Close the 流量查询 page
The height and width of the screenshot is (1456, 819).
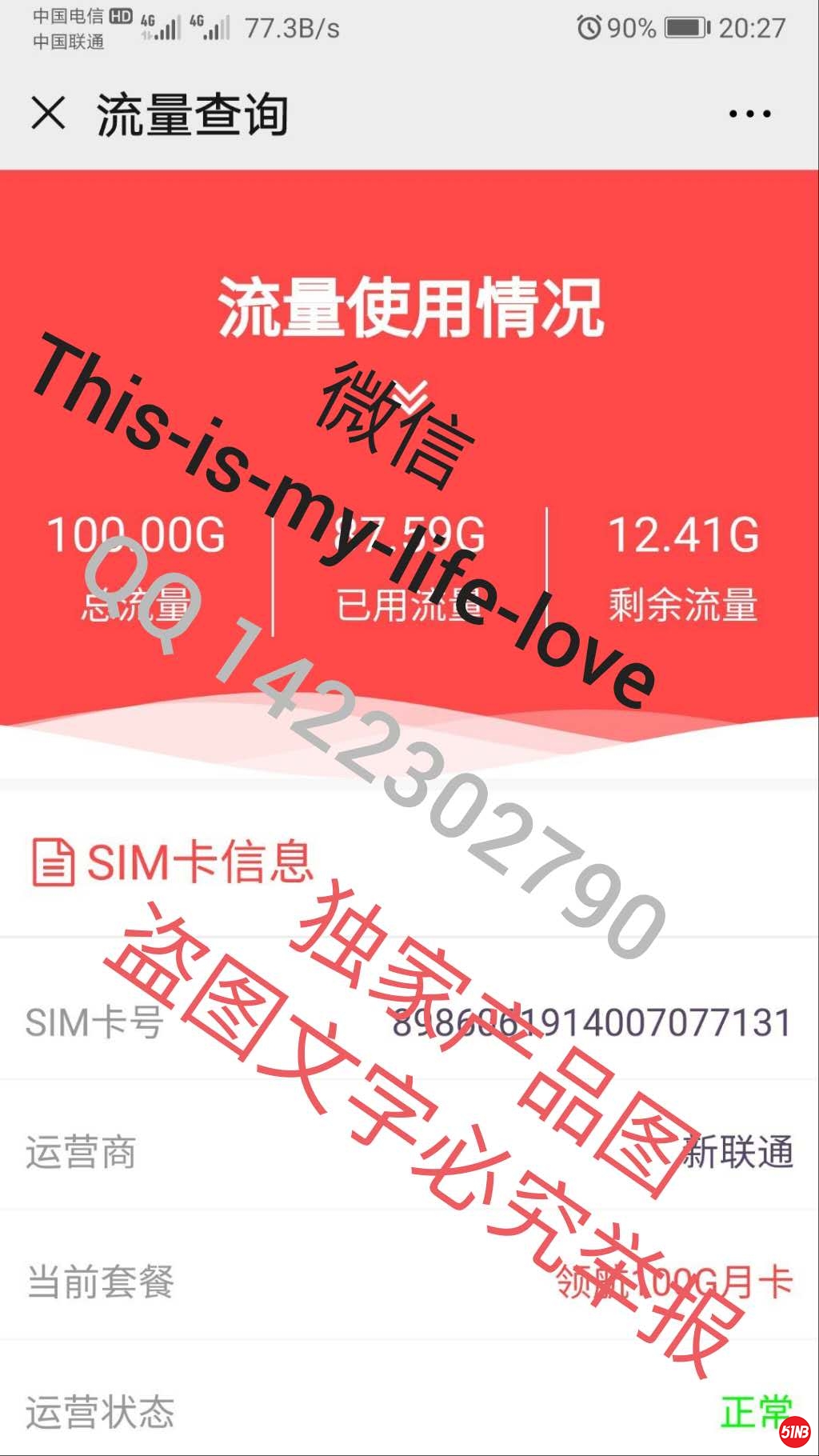[48, 113]
